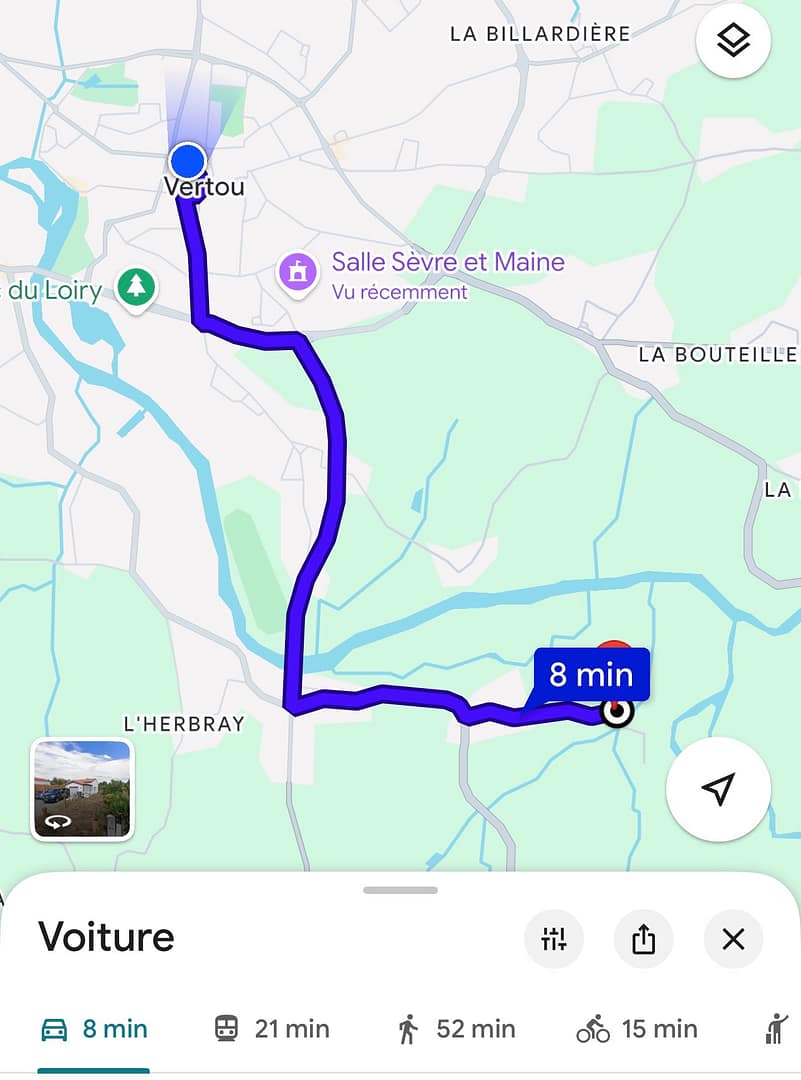Share this driving route
This screenshot has width=801, height=1080.
tap(643, 939)
